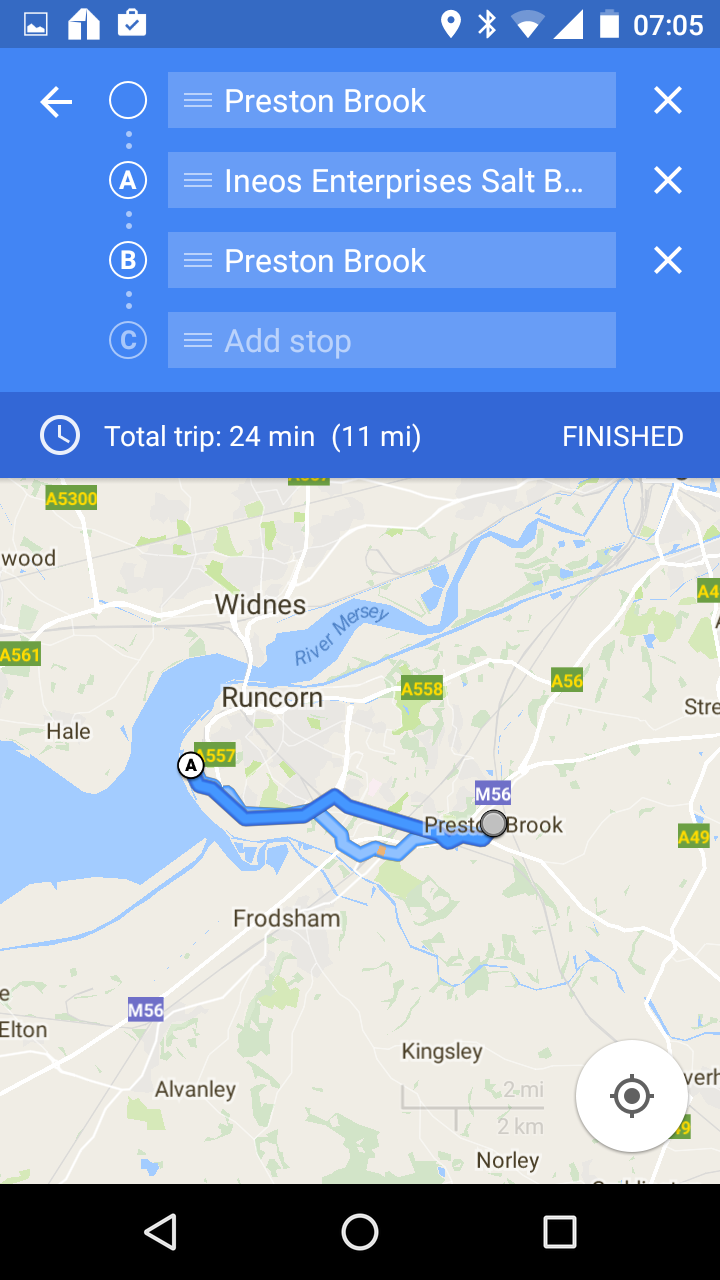Edit stop B Preston Brook field

click(400, 261)
